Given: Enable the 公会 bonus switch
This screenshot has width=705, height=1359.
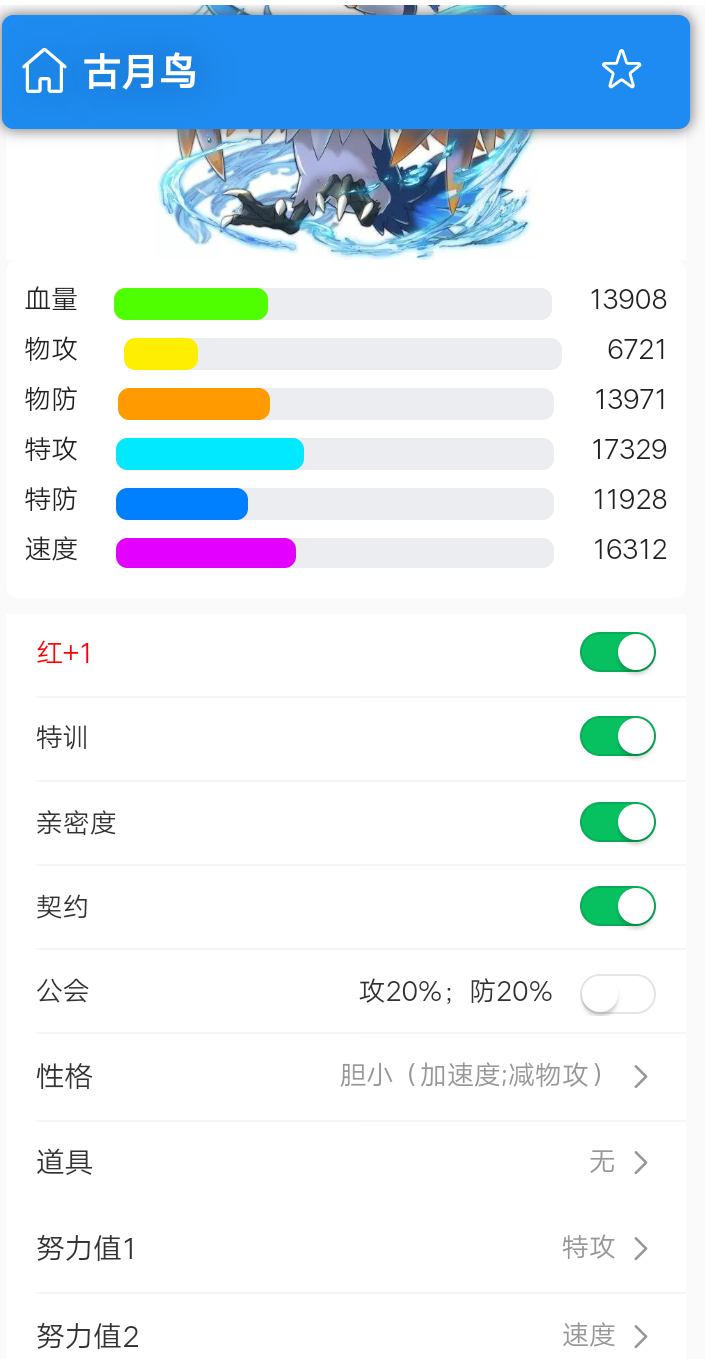Looking at the screenshot, I should (617, 994).
